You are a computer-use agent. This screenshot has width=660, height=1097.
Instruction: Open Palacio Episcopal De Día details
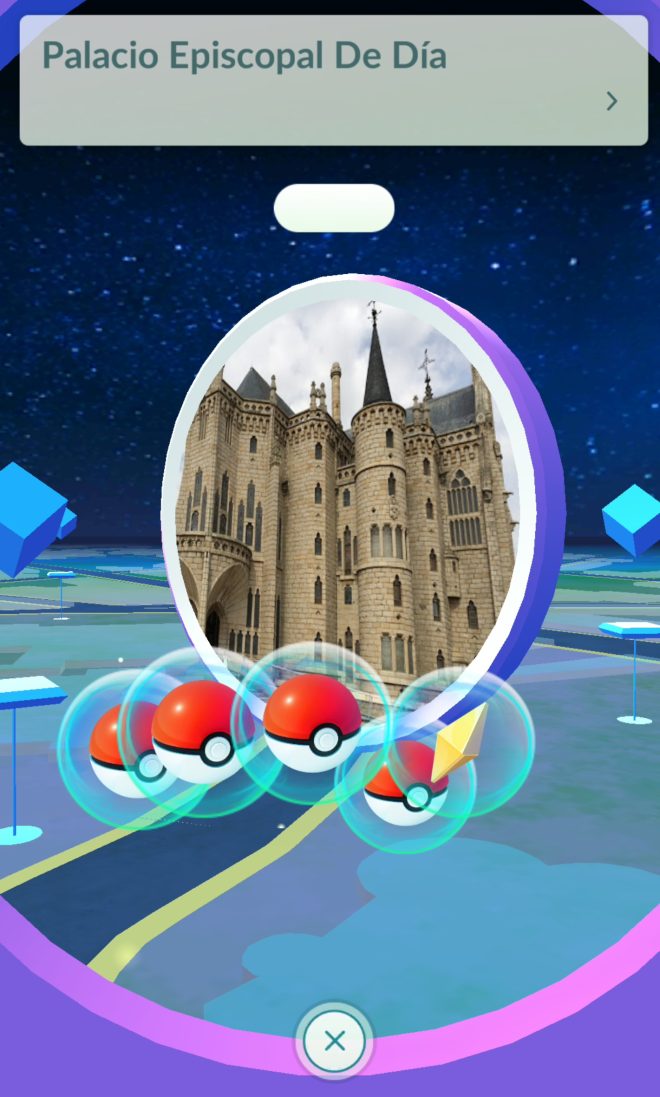click(x=611, y=101)
